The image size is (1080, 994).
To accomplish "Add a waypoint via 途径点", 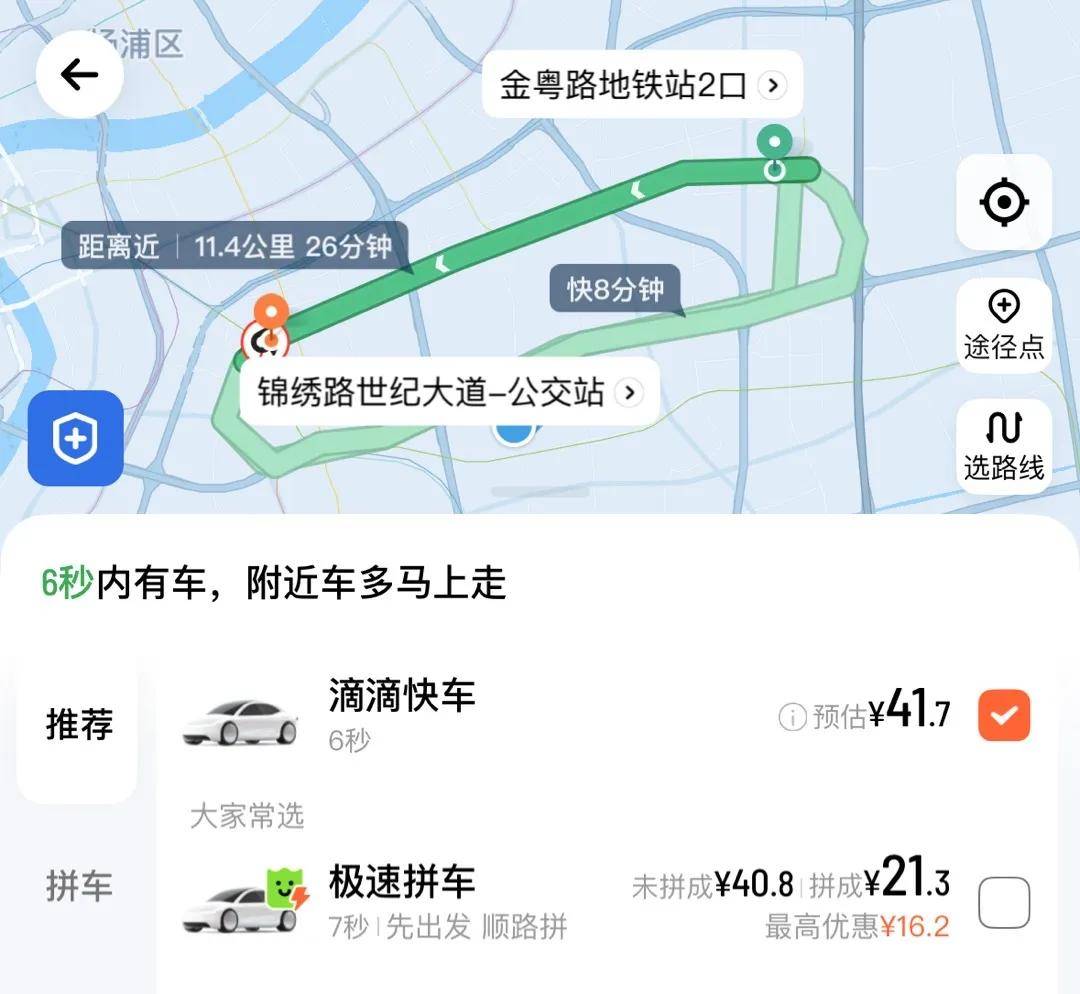I will pos(1003,325).
